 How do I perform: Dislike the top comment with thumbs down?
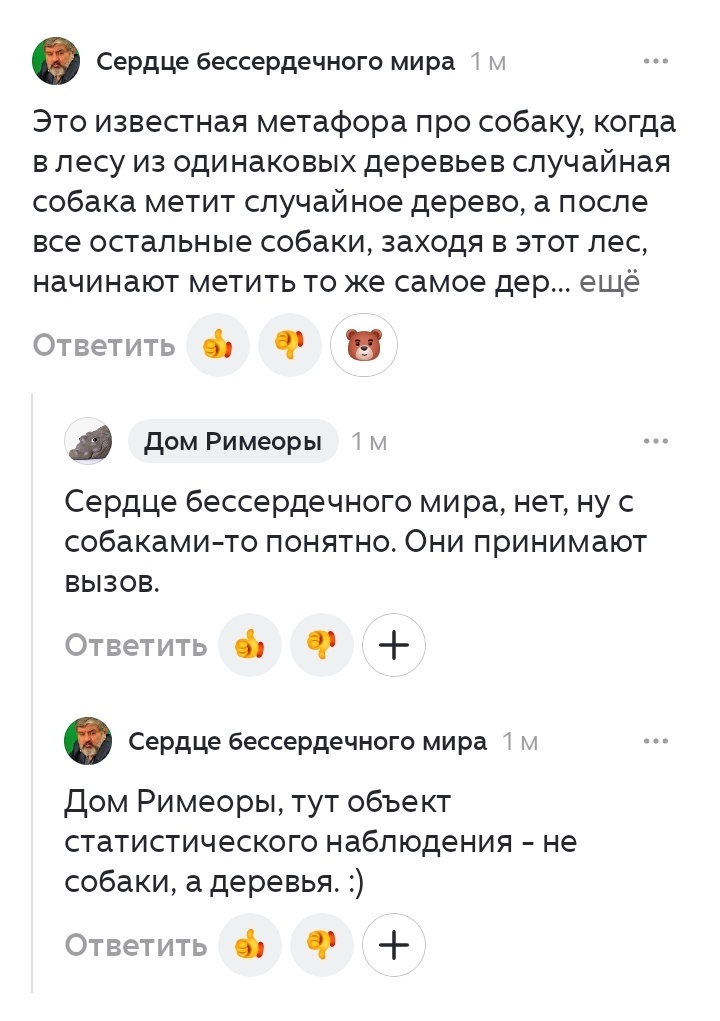(290, 344)
